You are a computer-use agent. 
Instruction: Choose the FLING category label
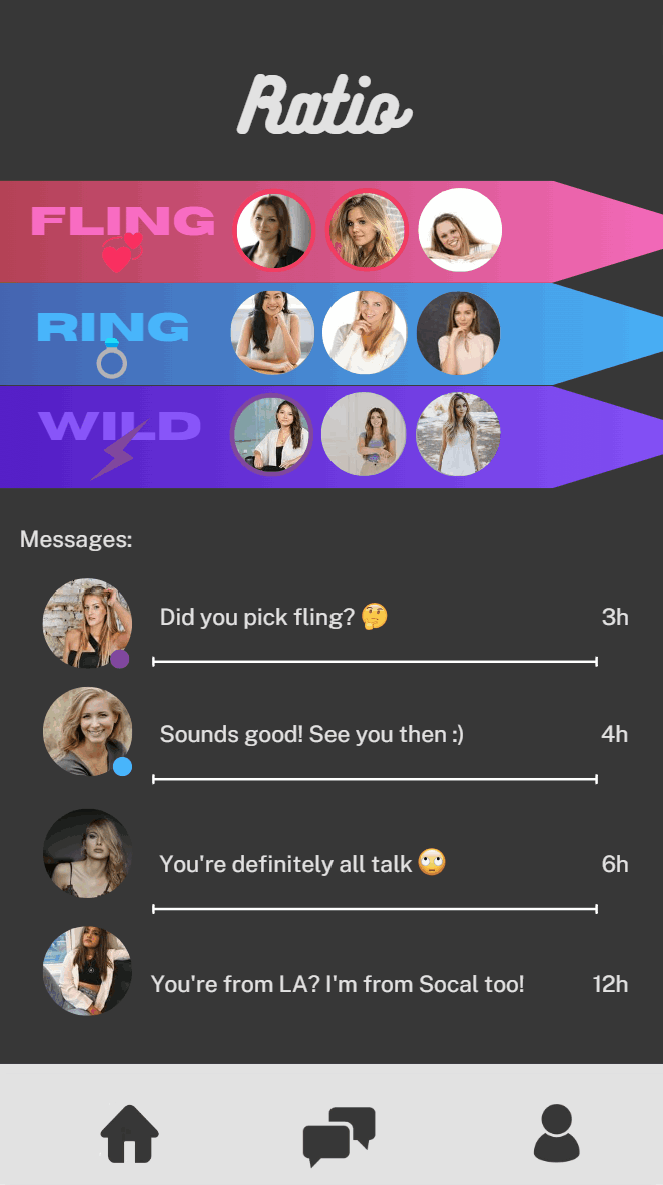(x=122, y=221)
